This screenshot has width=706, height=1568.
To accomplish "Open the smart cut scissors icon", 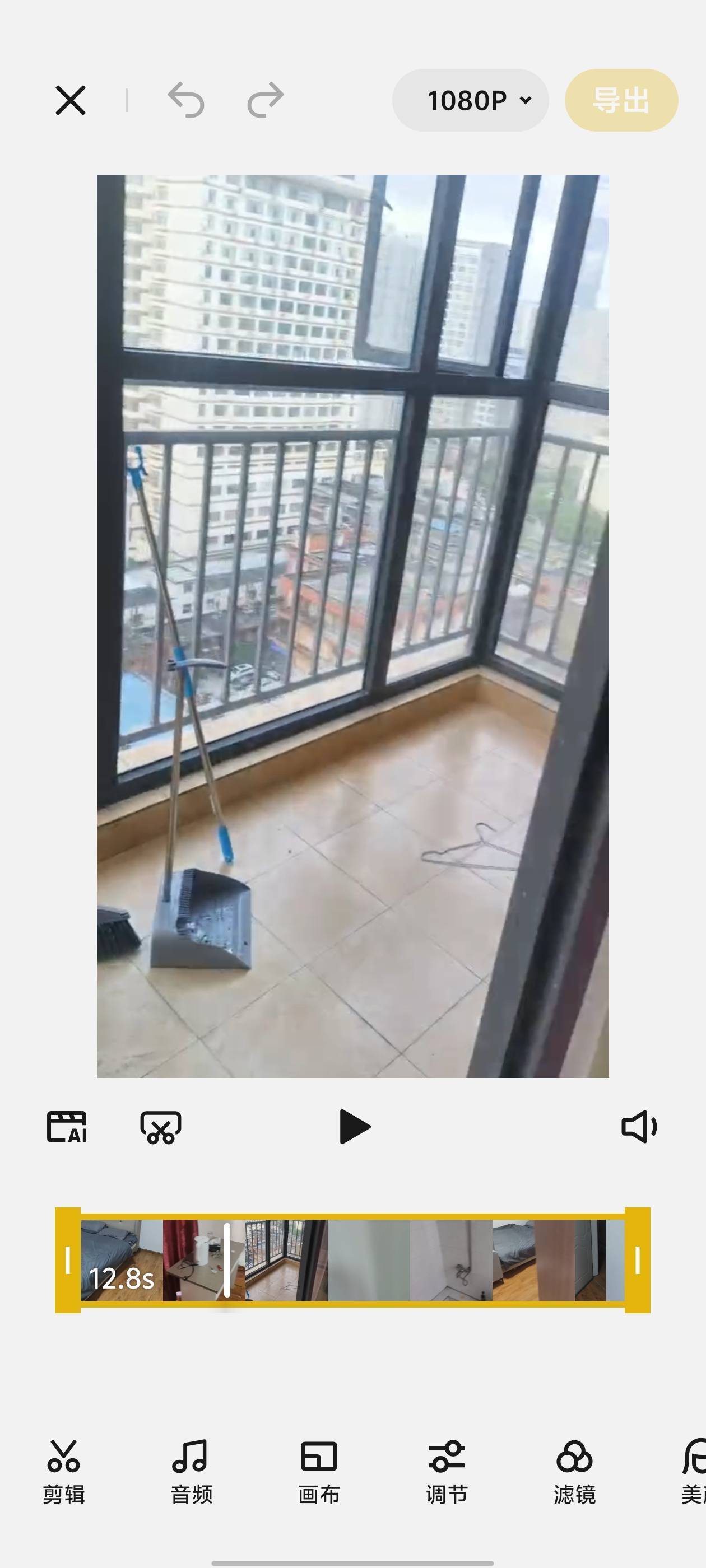I will point(161,1127).
